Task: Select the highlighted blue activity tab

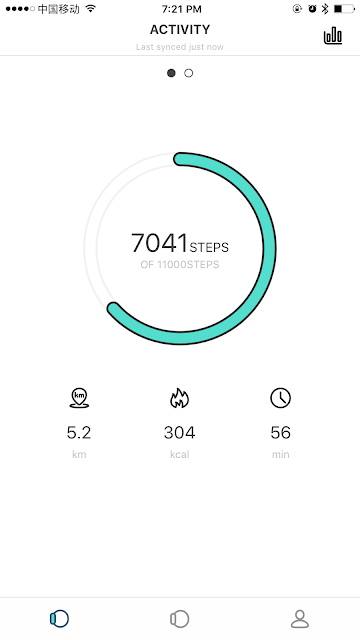Action: (x=60, y=619)
